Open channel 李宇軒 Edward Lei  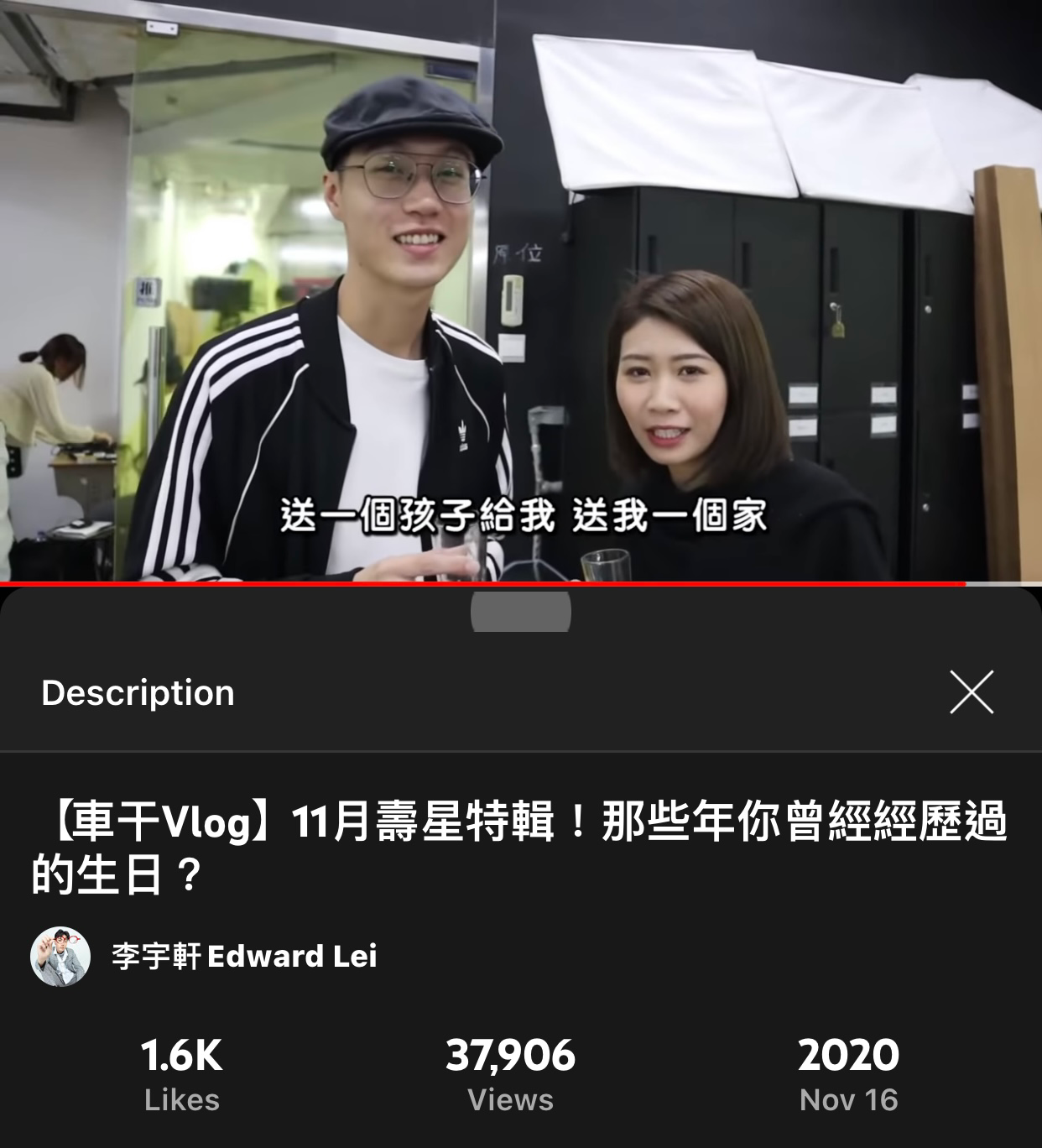click(245, 954)
